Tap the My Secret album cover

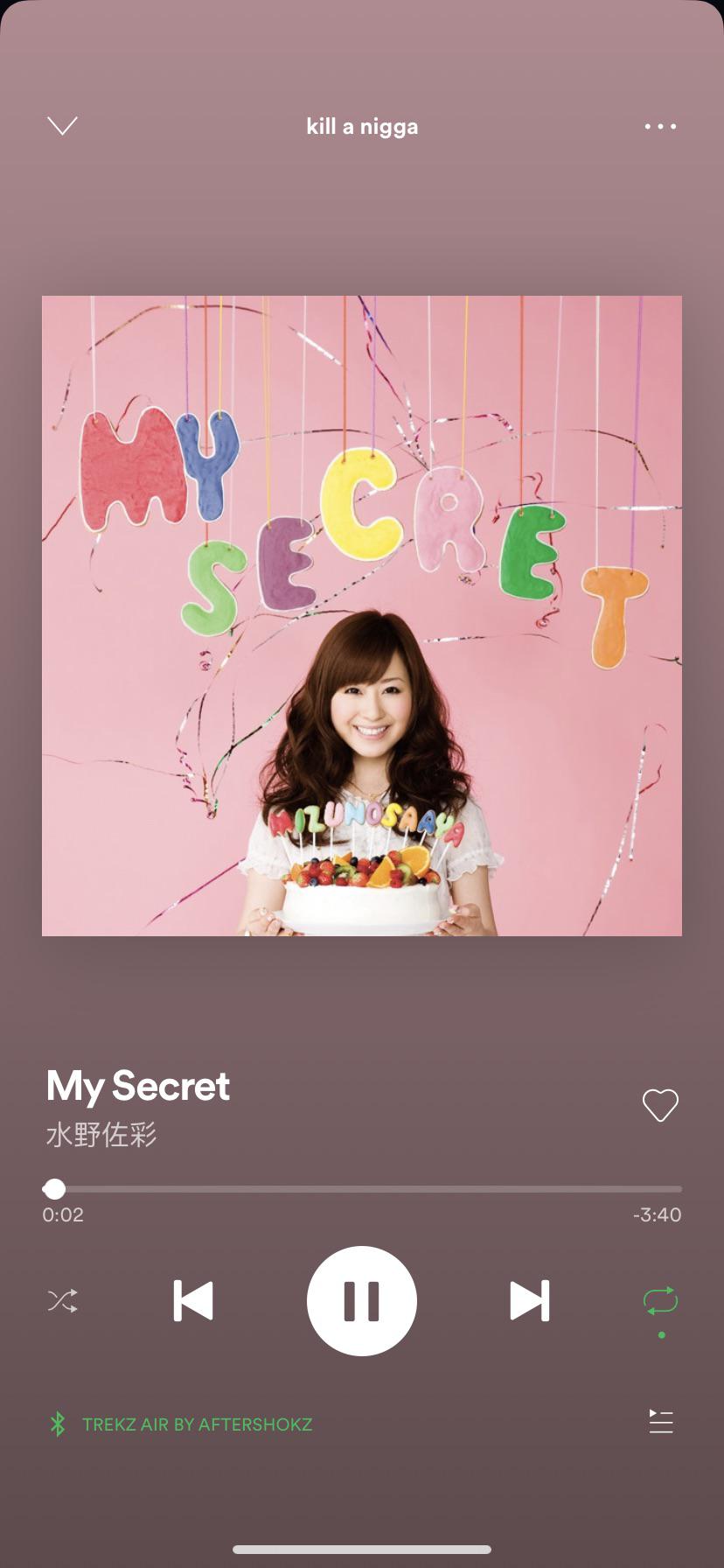coord(362,616)
